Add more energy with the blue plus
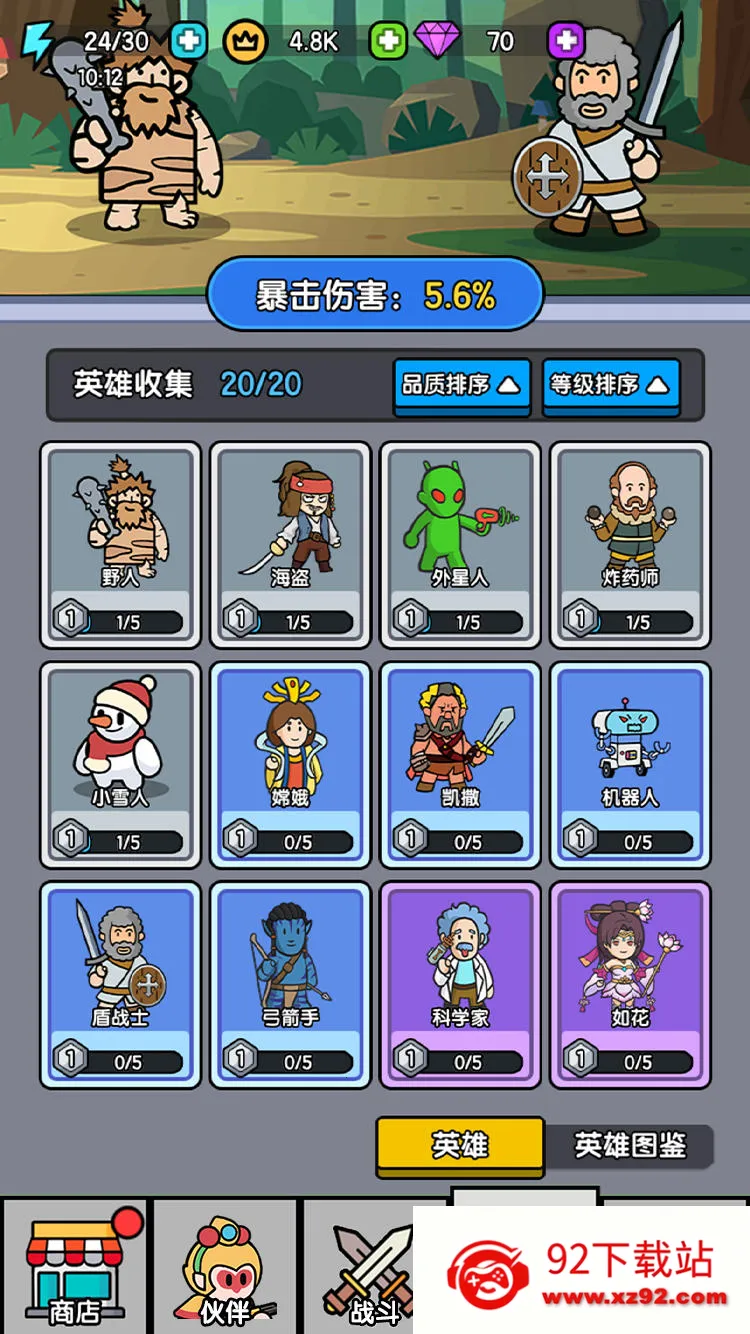Image resolution: width=750 pixels, height=1334 pixels. [188, 41]
